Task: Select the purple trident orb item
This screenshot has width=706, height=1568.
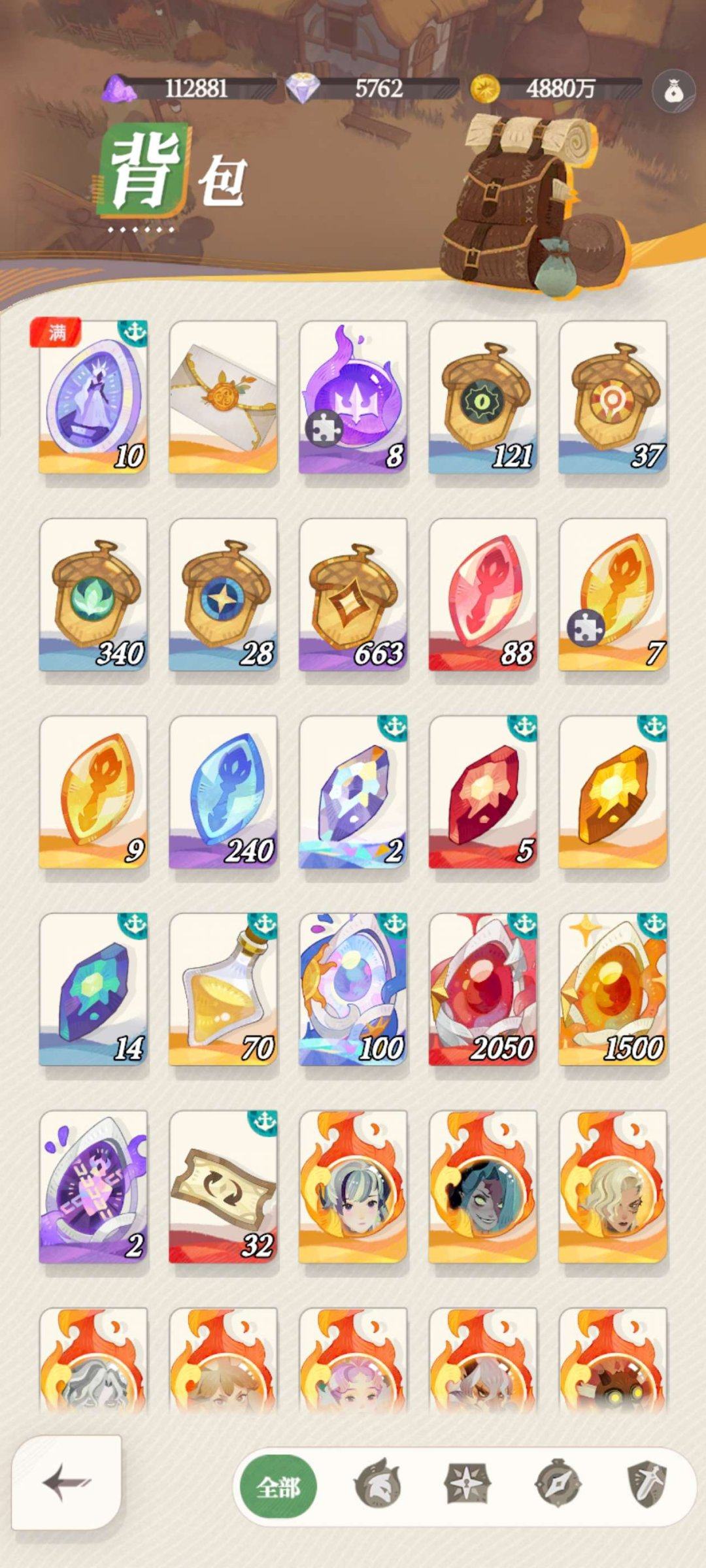Action: click(353, 397)
